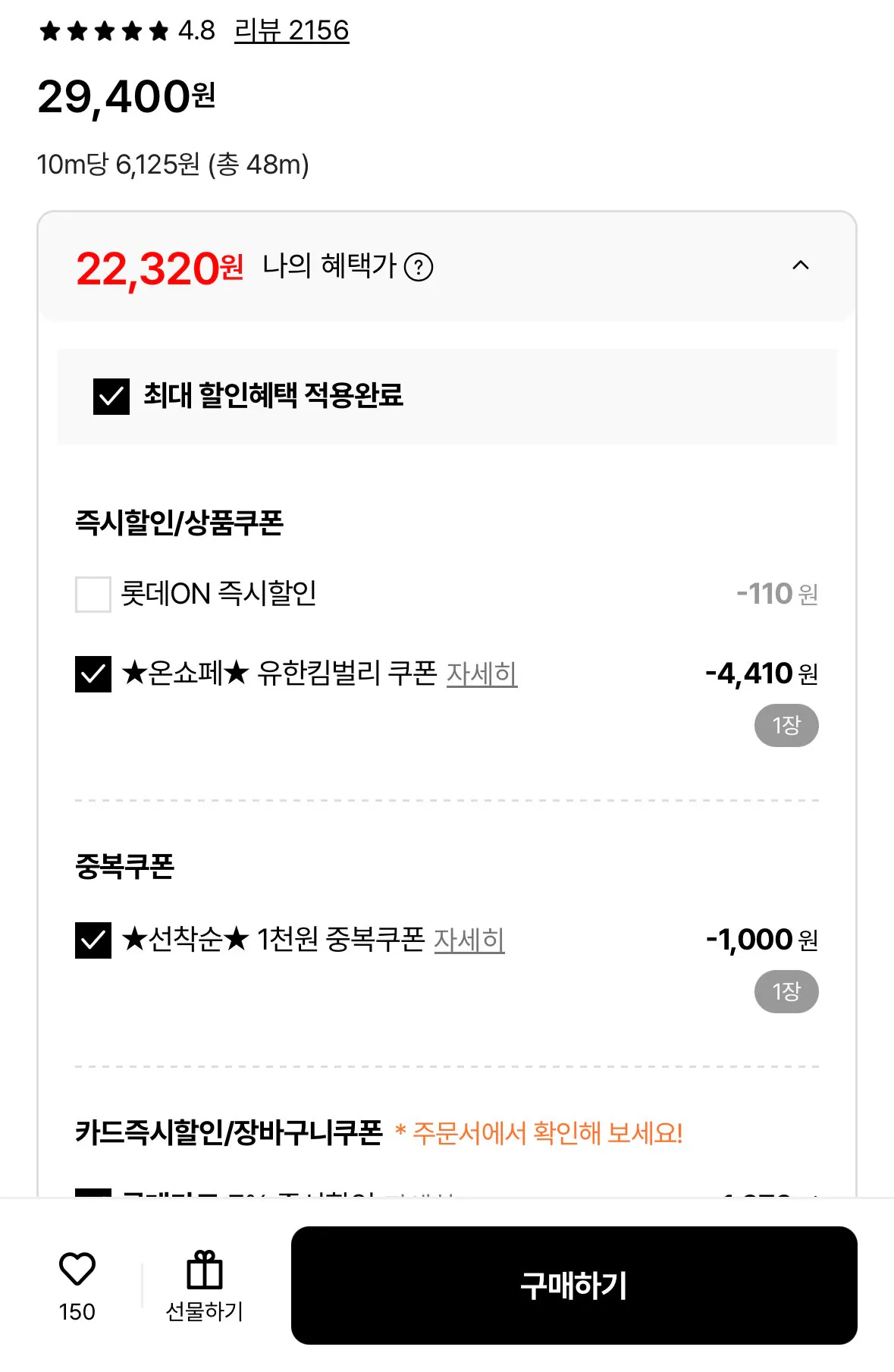
Task: Click the 1장 badge on 중복쿠폰
Action: pos(786,991)
